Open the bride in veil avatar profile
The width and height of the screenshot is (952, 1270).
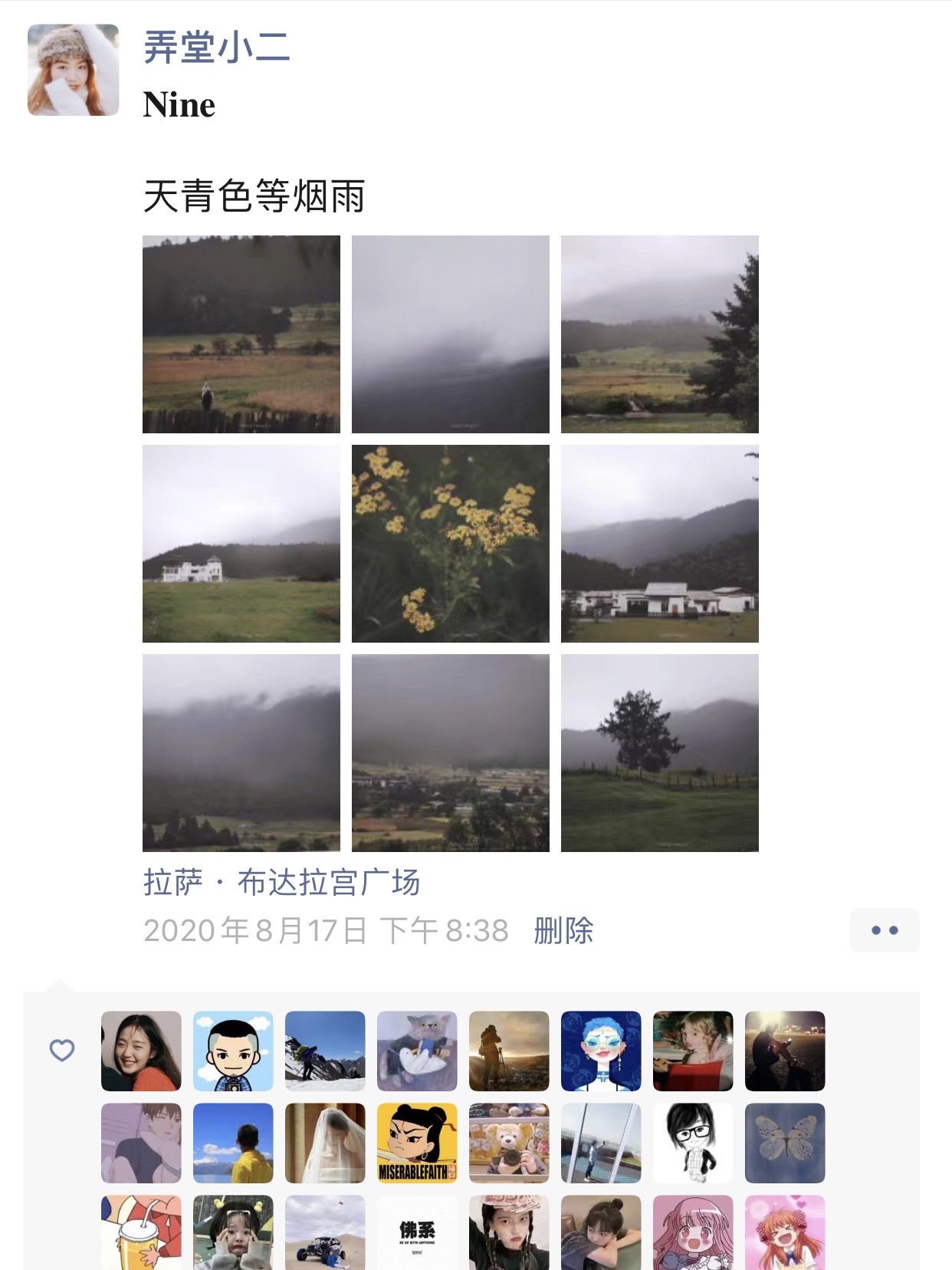325,1143
